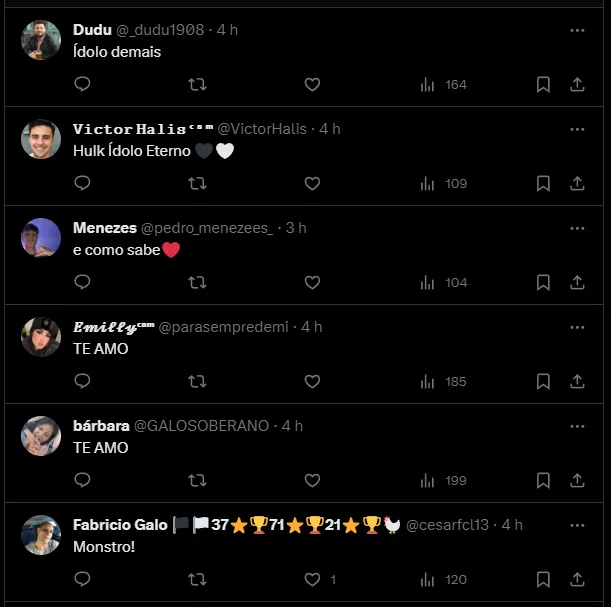Screen dimensions: 611x607
Task: Reply to Emilly's 'TE AMO' comment
Action: click(x=83, y=382)
